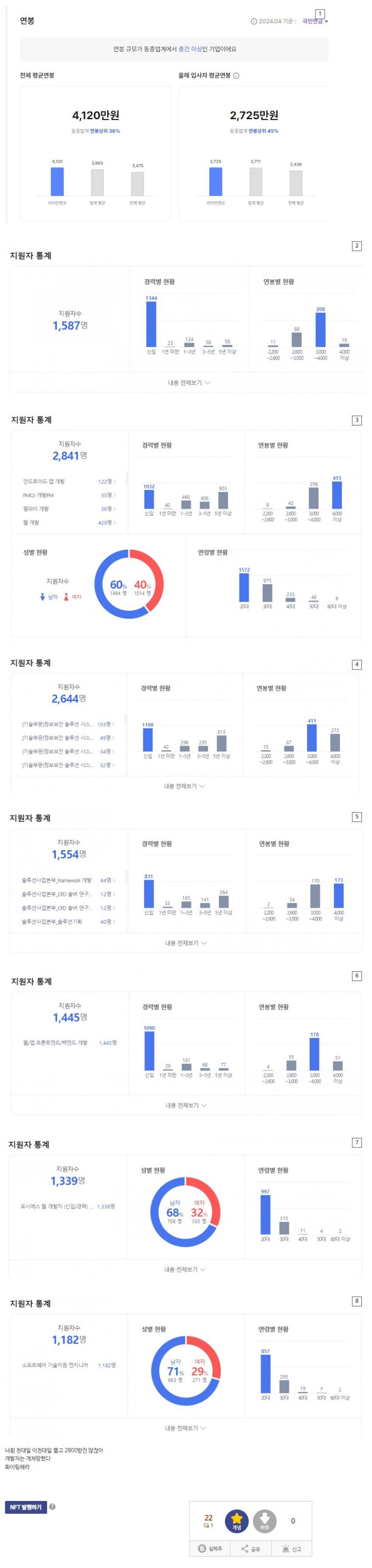
Task: Tap the 실베추 button
Action: coord(211,1549)
